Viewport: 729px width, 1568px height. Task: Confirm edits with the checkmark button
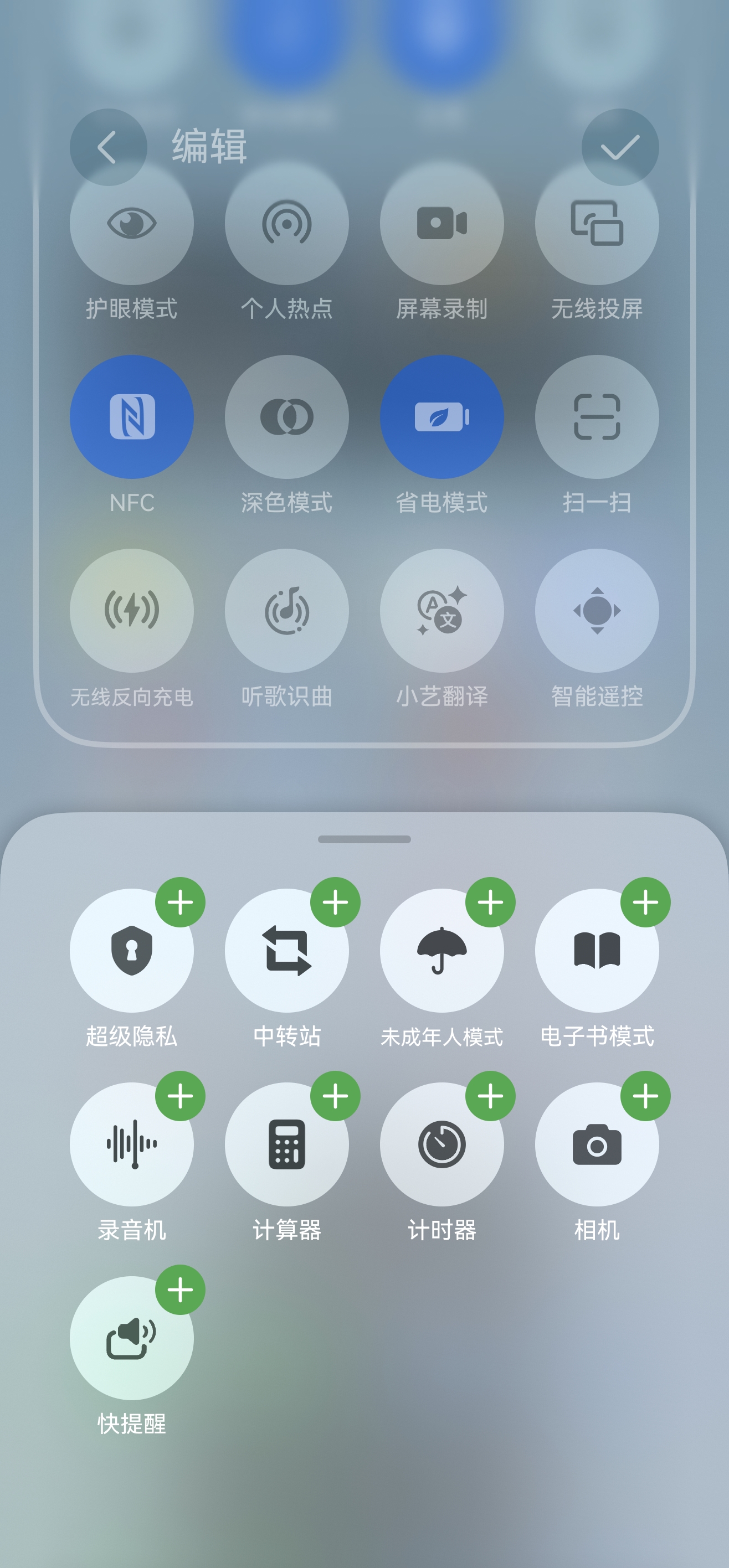(x=619, y=147)
